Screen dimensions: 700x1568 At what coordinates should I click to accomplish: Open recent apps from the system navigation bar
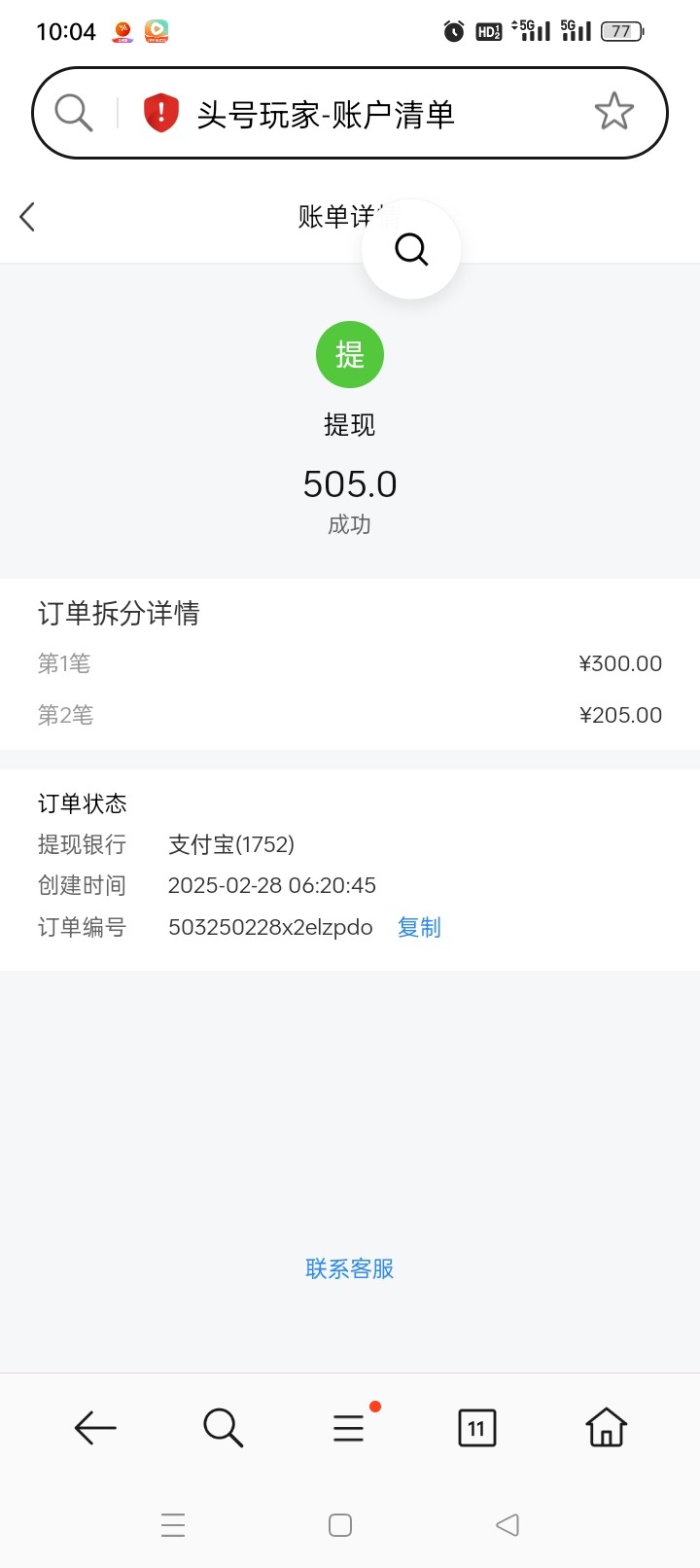(x=173, y=1524)
